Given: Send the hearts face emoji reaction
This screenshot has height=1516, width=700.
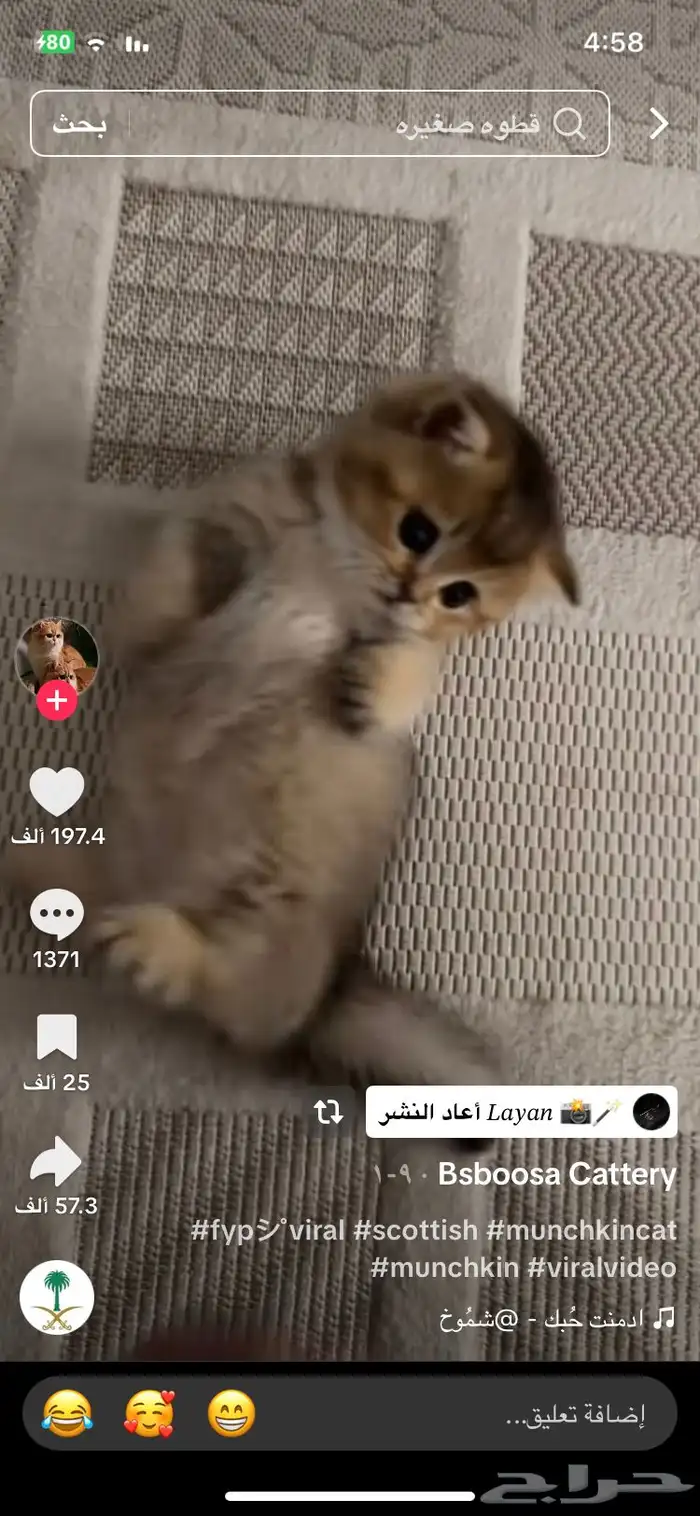Looking at the screenshot, I should click(150, 1414).
